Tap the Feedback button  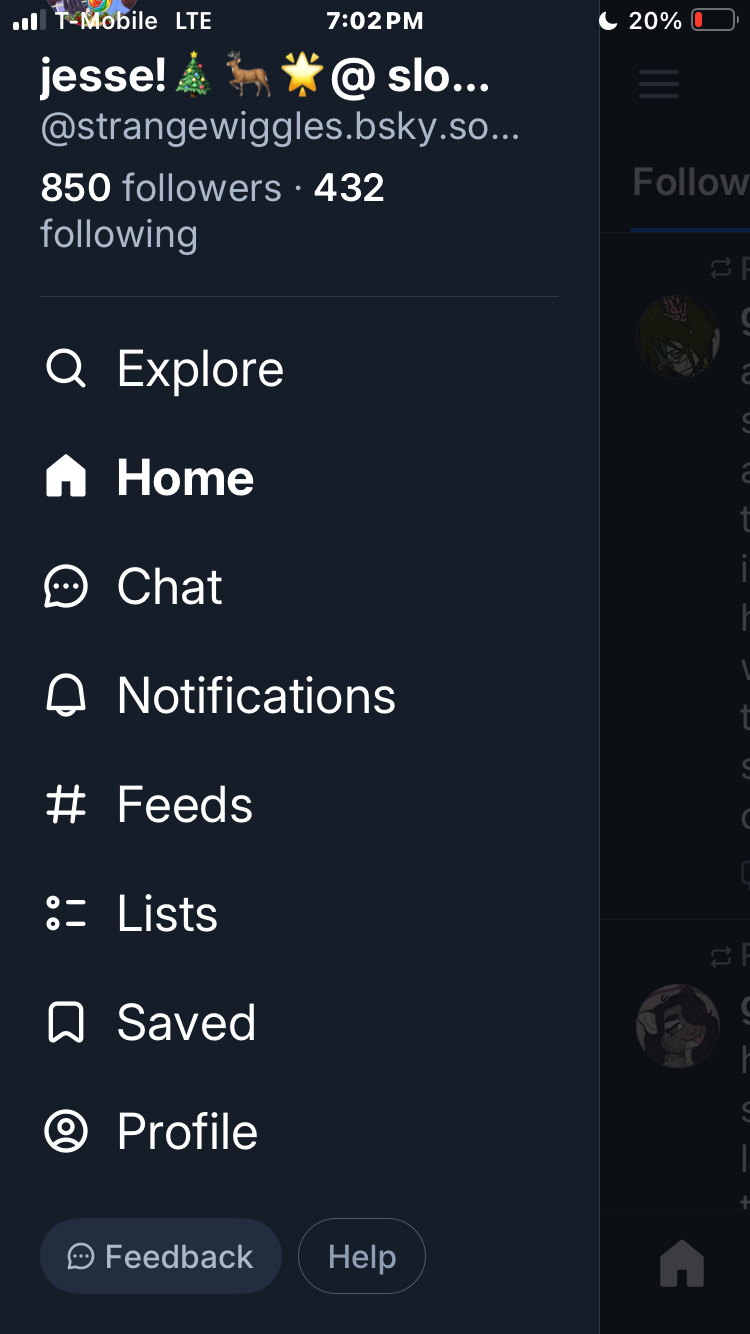[161, 1256]
